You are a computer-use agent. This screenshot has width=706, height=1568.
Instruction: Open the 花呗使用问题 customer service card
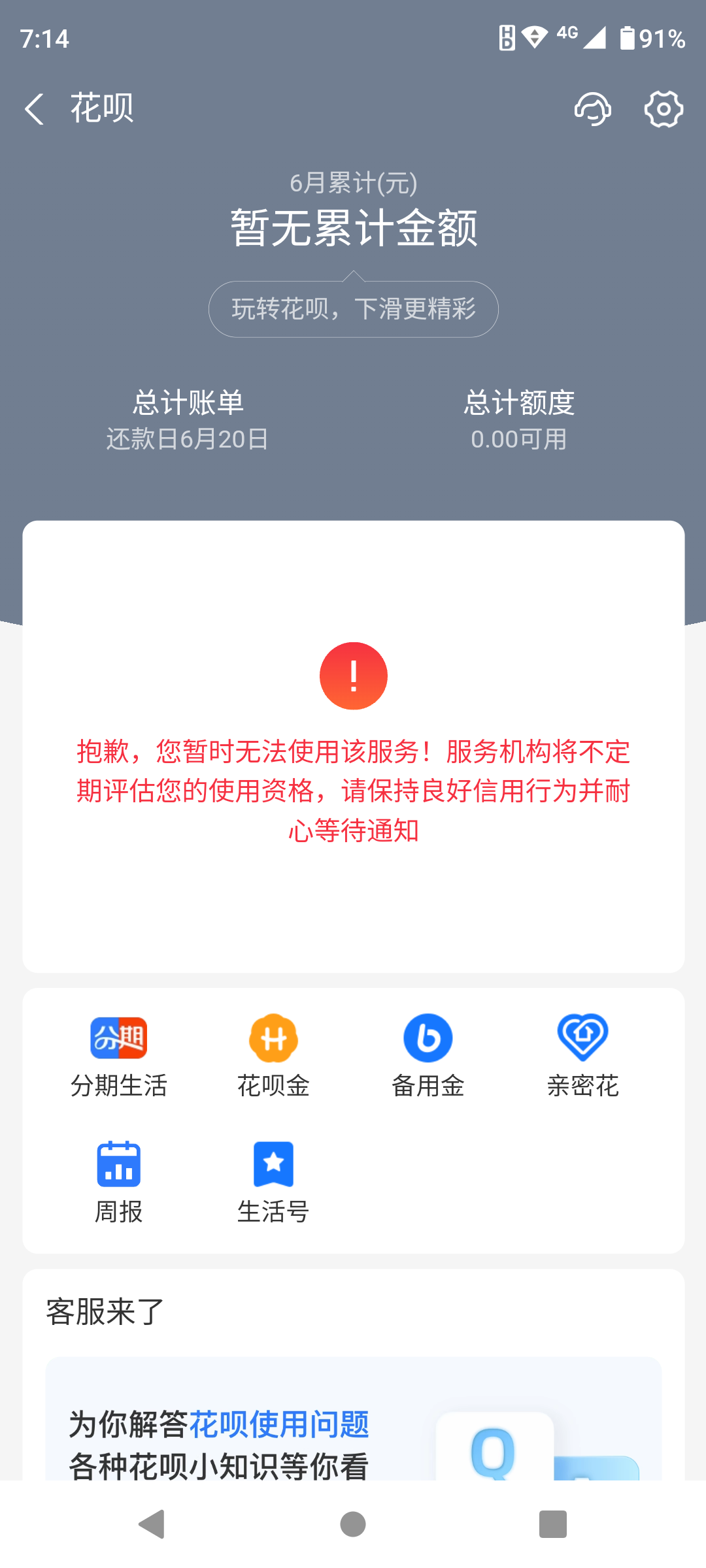point(354,1419)
